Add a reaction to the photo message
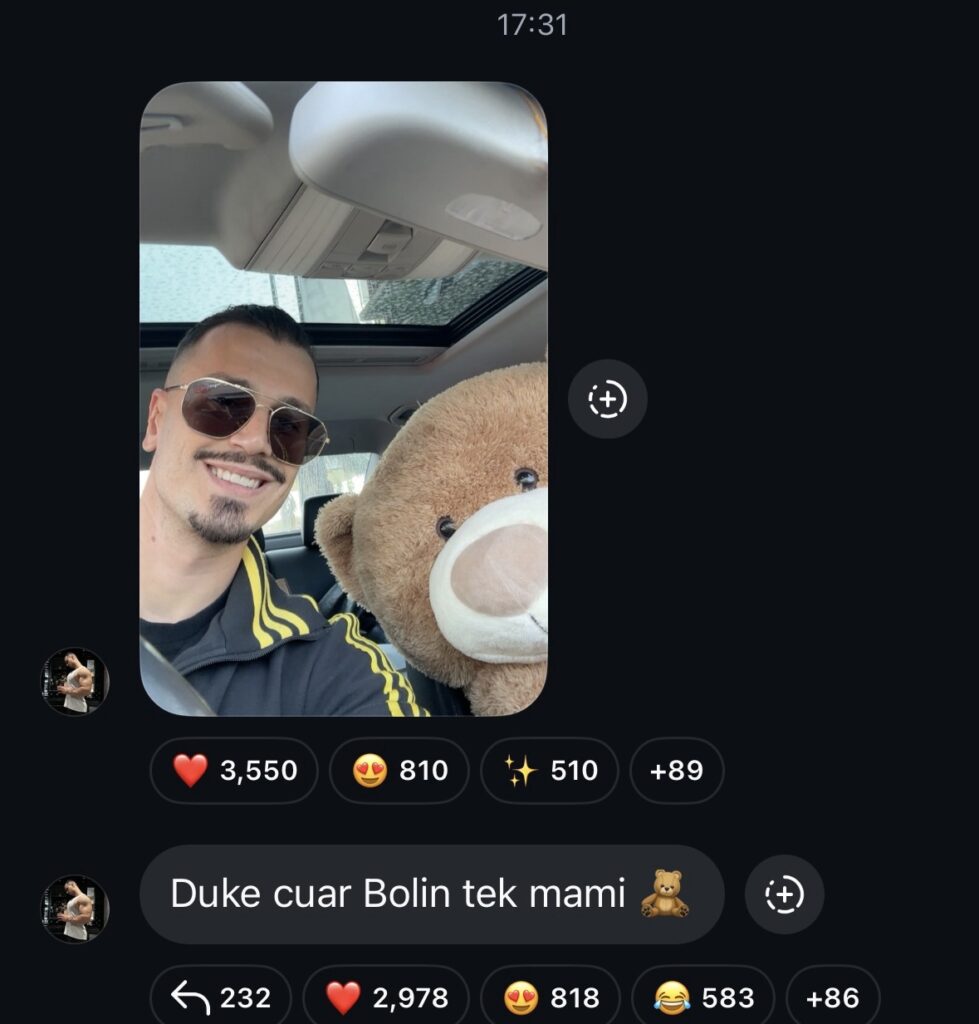This screenshot has height=1024, width=979. tap(607, 399)
